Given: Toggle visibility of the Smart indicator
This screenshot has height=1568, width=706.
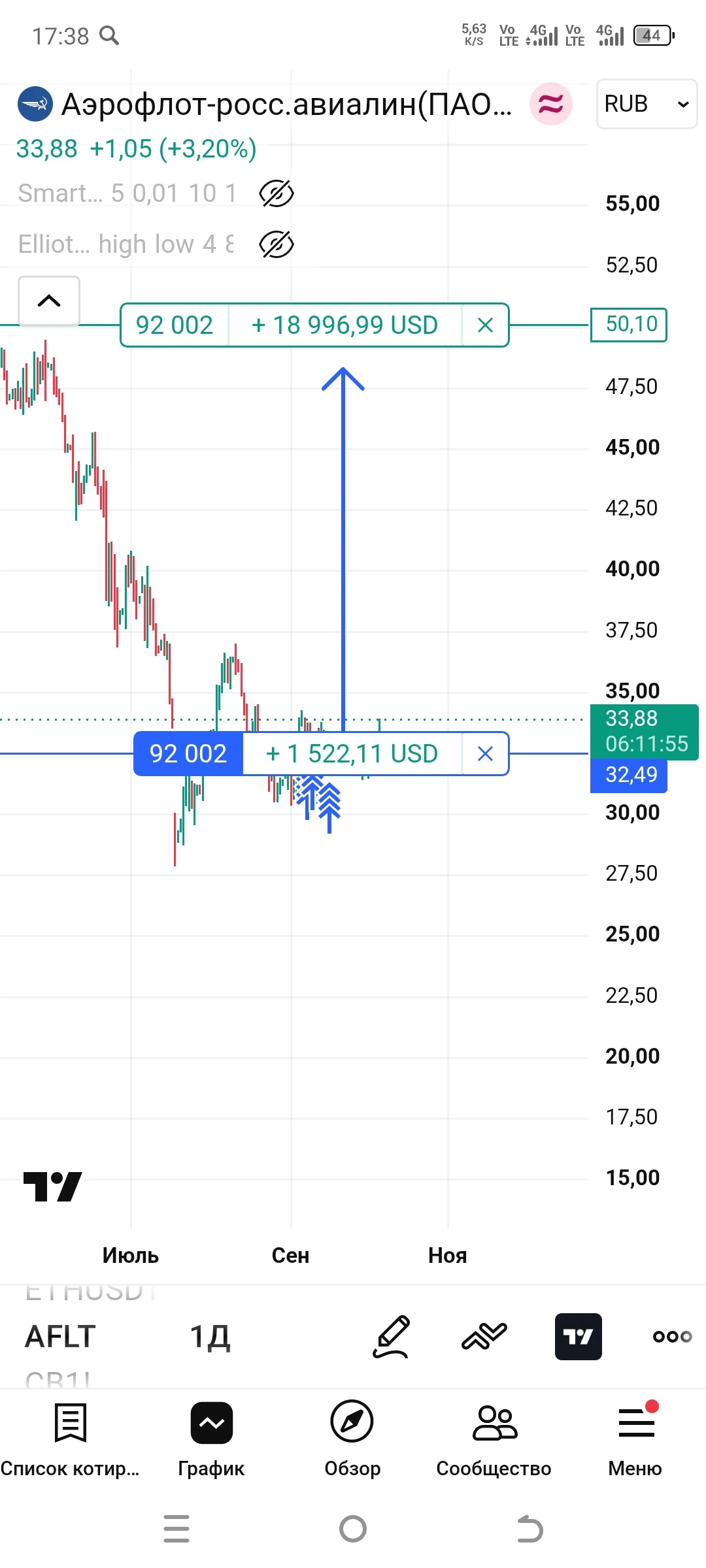Looking at the screenshot, I should tap(277, 193).
